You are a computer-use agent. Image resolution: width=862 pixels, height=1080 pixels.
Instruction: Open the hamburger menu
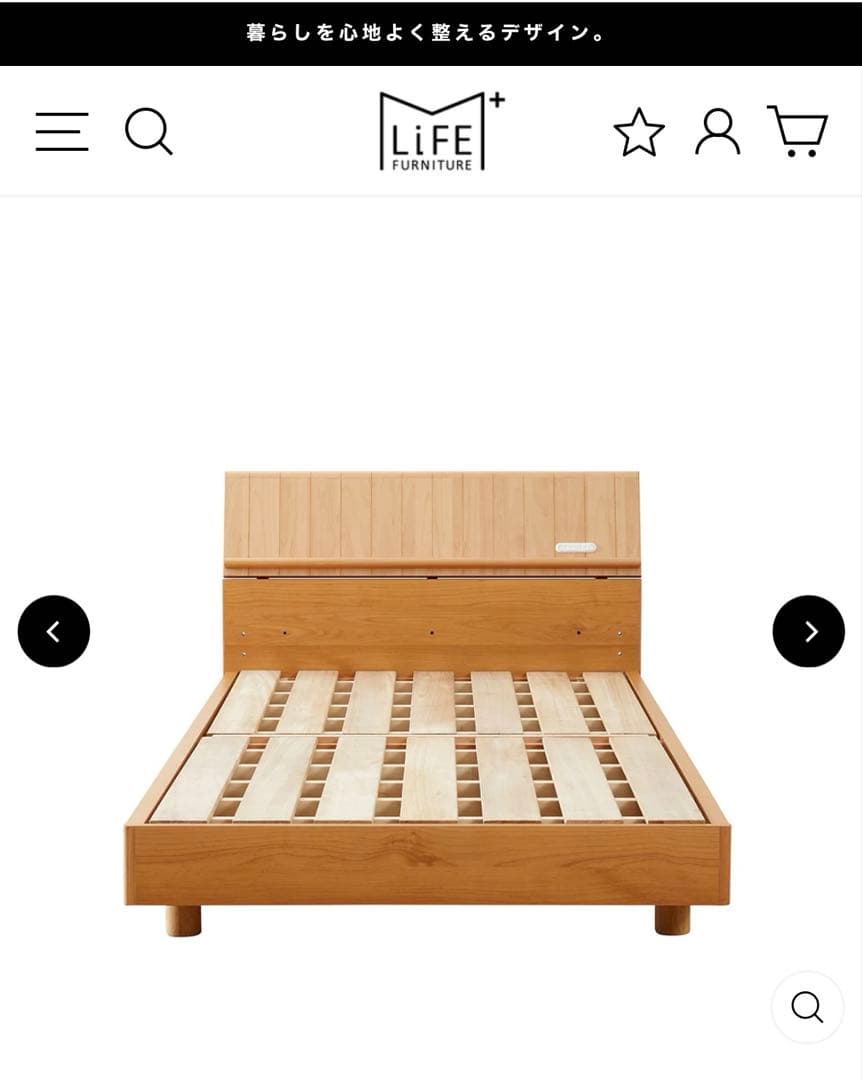tap(62, 132)
